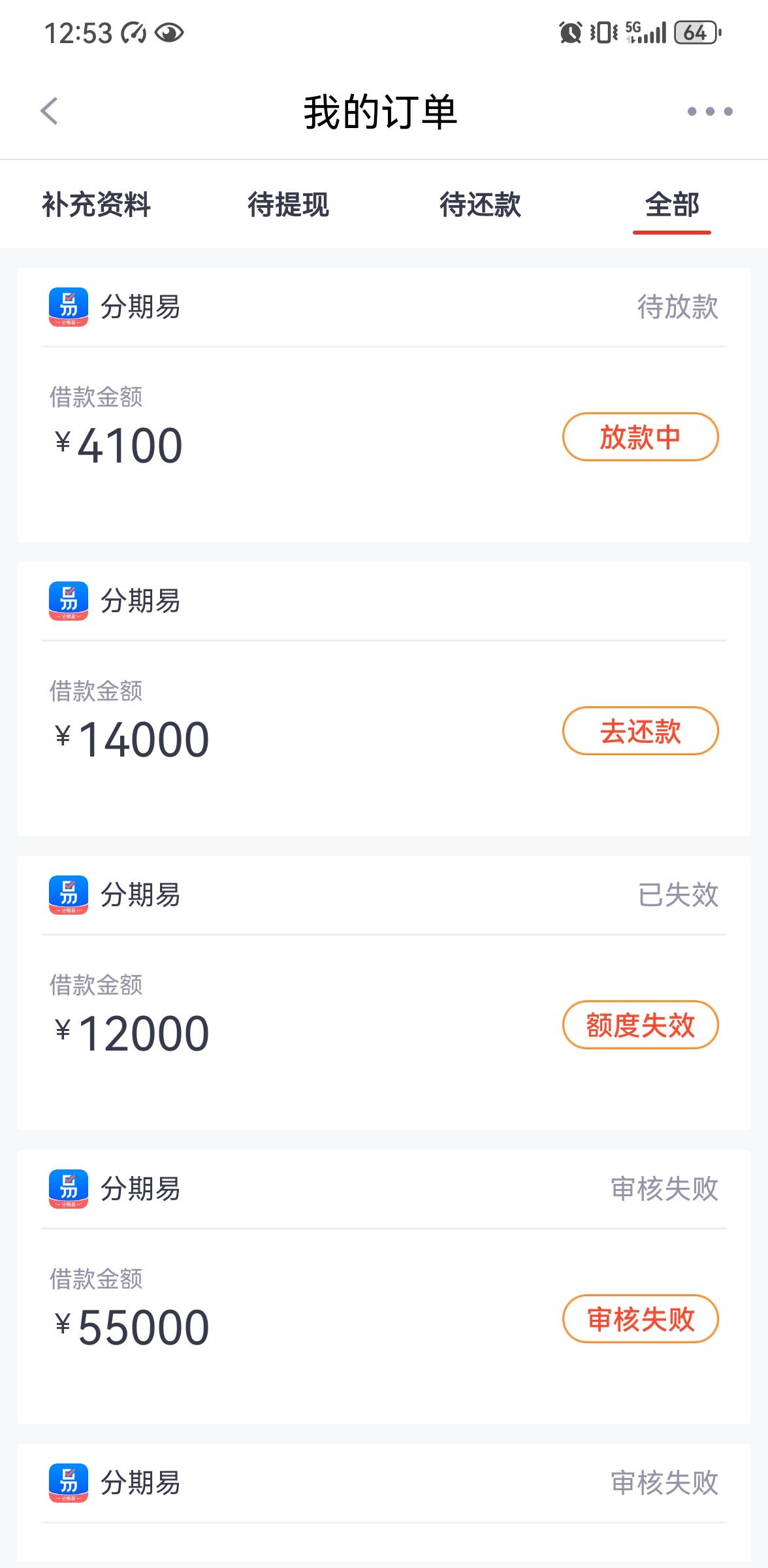This screenshot has width=768, height=1568.
Task: Select the 待还款 tab
Action: 480,204
